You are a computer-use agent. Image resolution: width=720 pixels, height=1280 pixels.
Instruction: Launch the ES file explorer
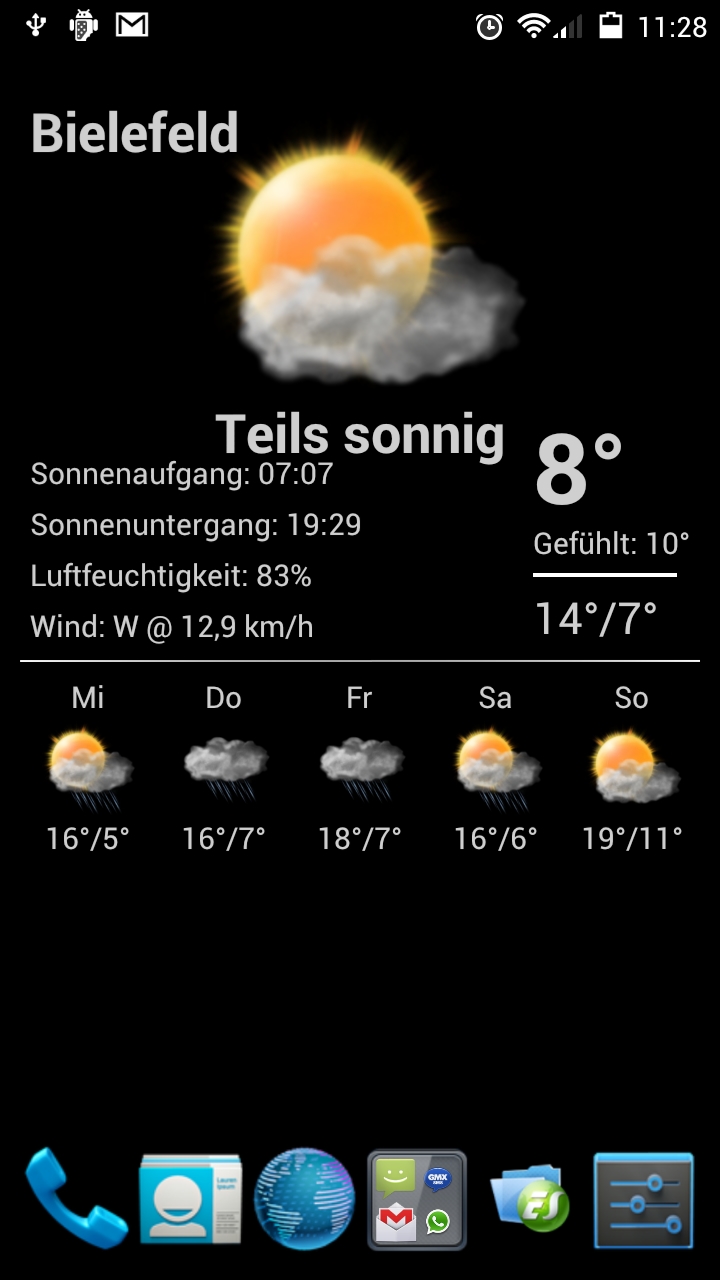(530, 1199)
